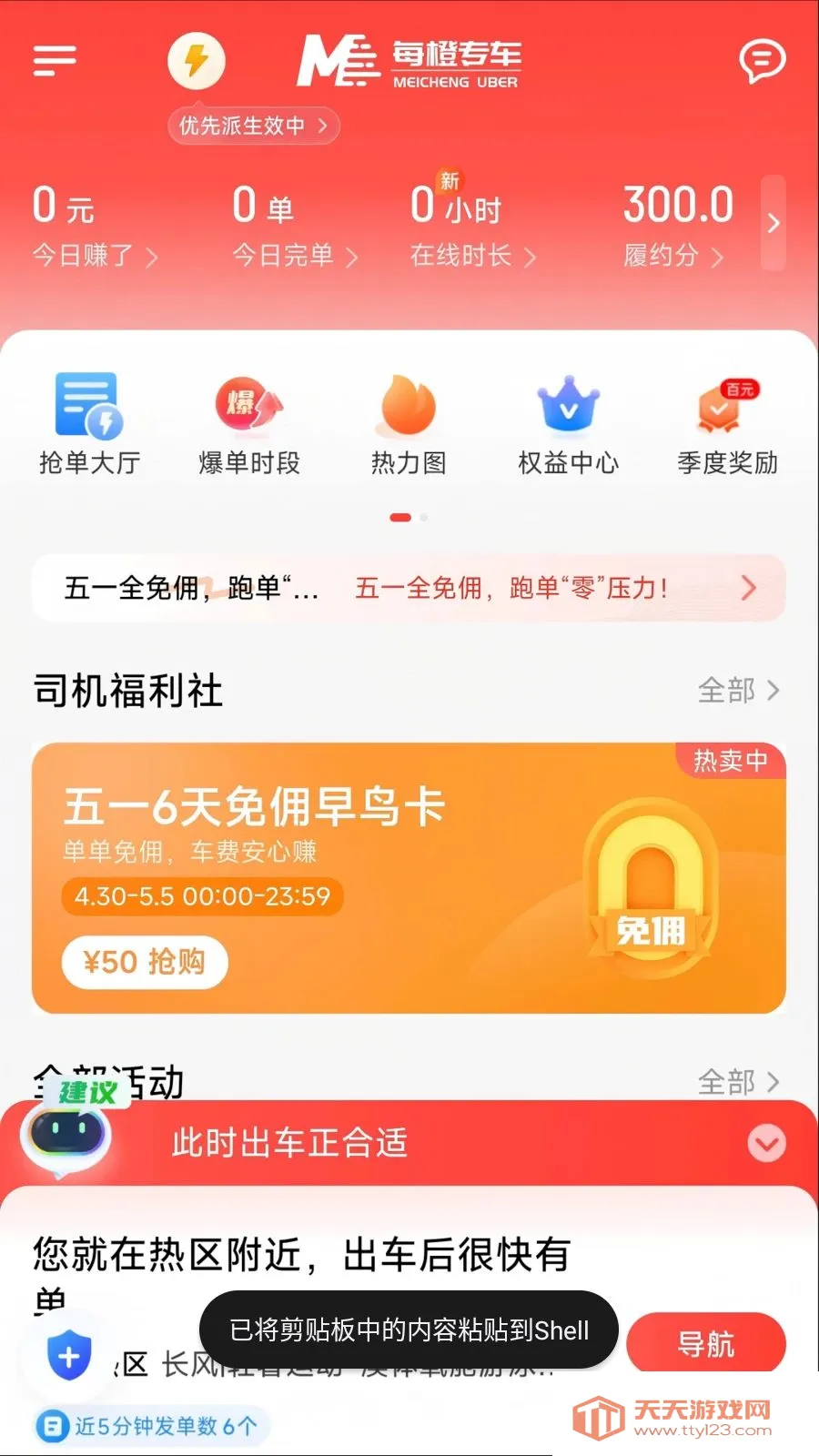Select the second carousel page dot

coord(423,516)
